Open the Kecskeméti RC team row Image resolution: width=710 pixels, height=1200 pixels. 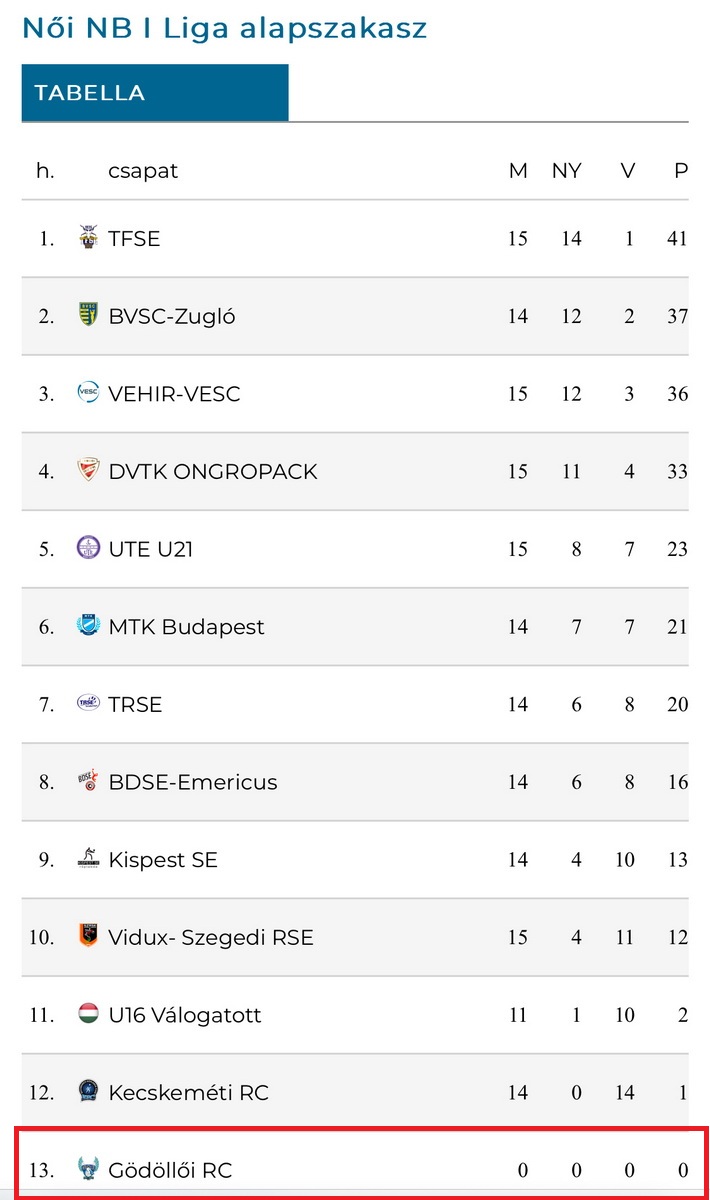click(x=355, y=1093)
